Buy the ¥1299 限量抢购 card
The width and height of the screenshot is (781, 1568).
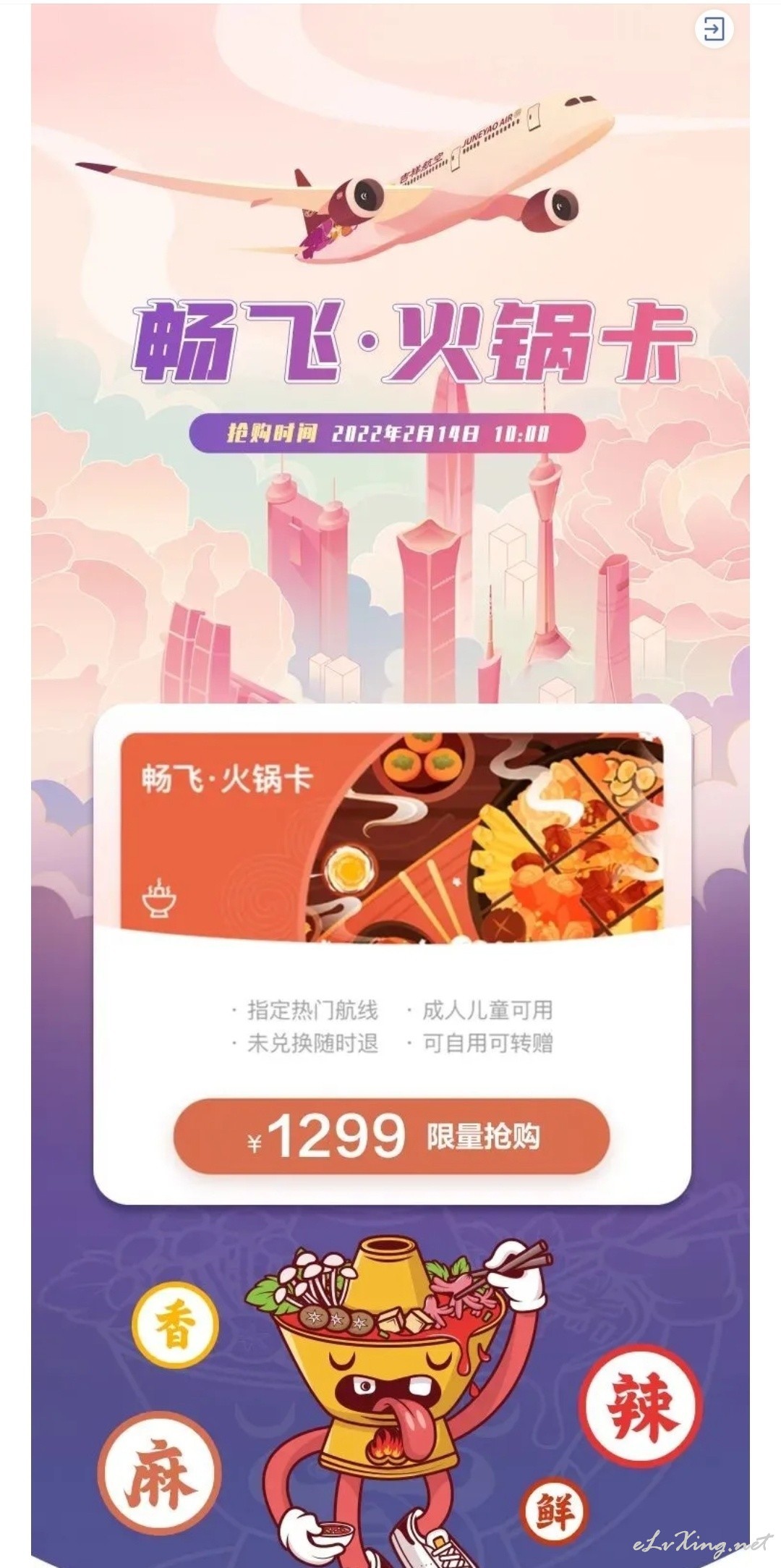coord(391,1135)
